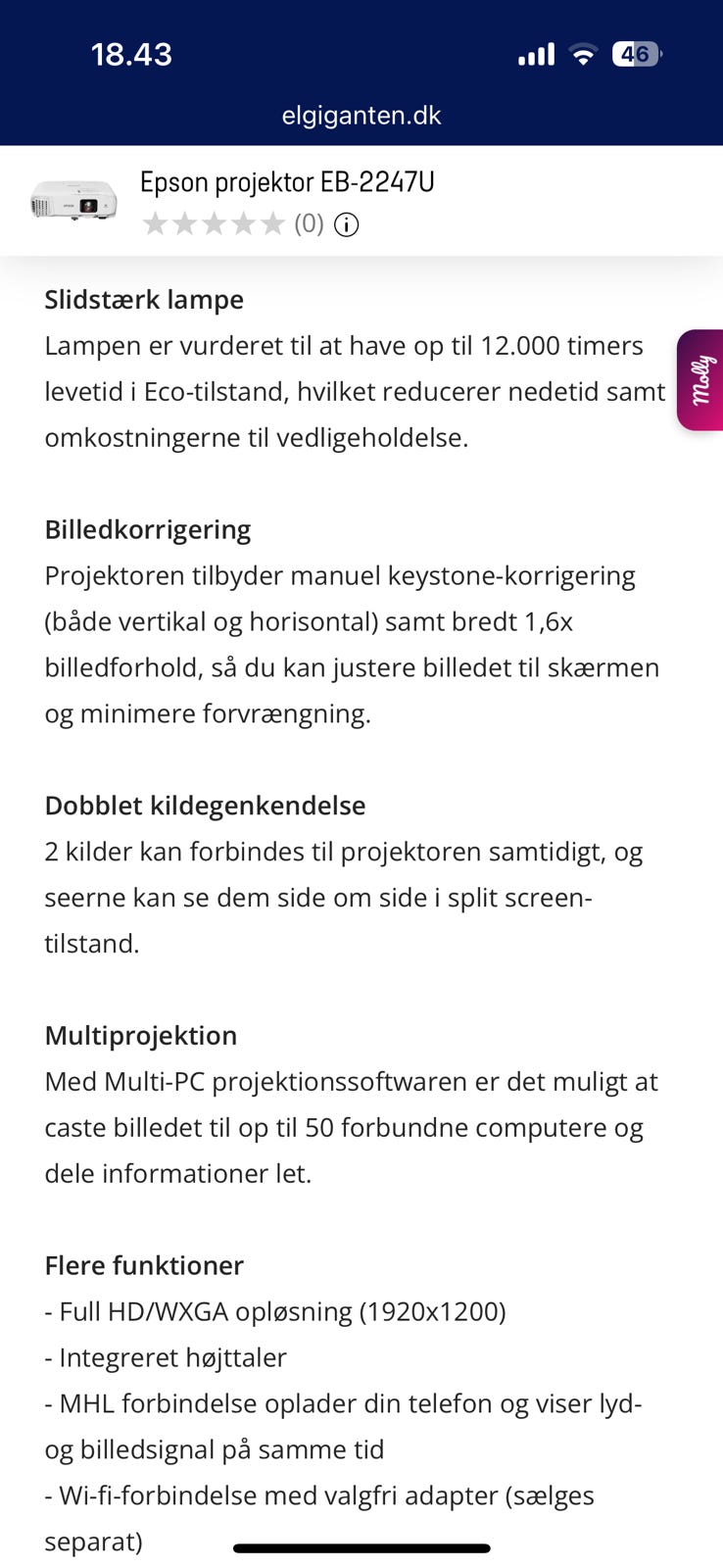The width and height of the screenshot is (723, 1568).
Task: Tap the elgiganten.dk address bar
Action: [361, 115]
